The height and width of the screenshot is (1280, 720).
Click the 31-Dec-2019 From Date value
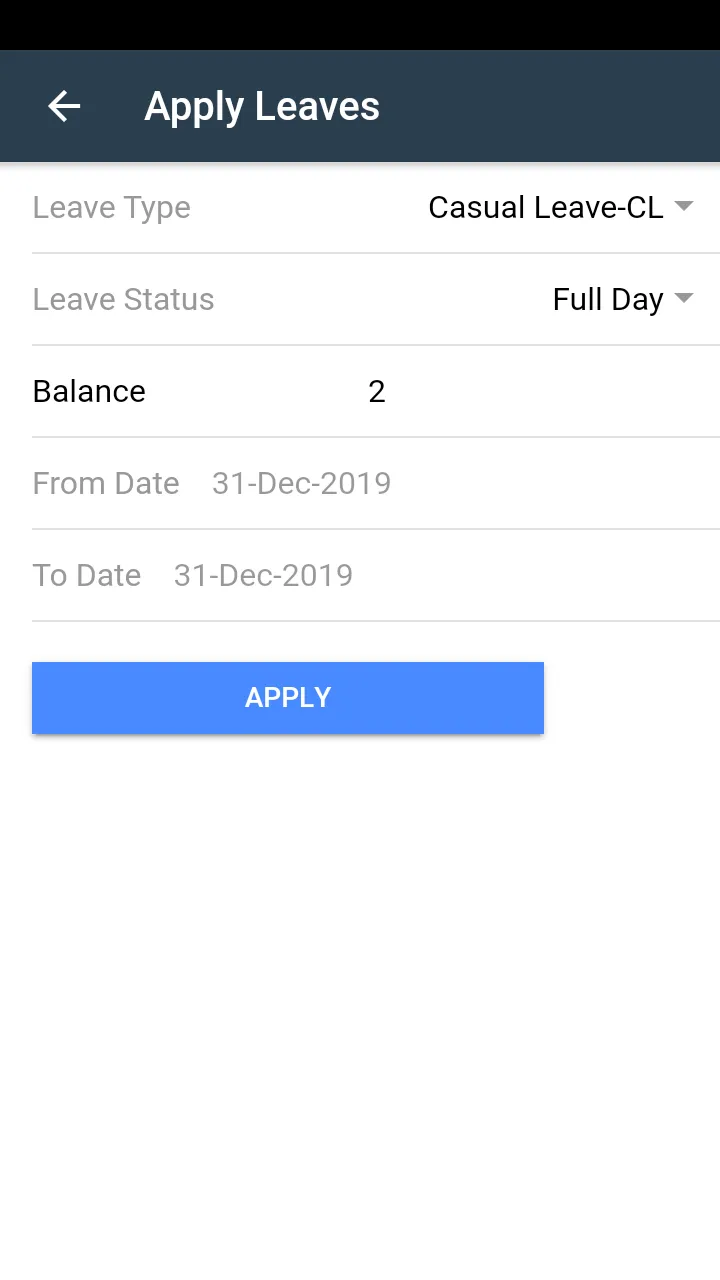click(300, 483)
